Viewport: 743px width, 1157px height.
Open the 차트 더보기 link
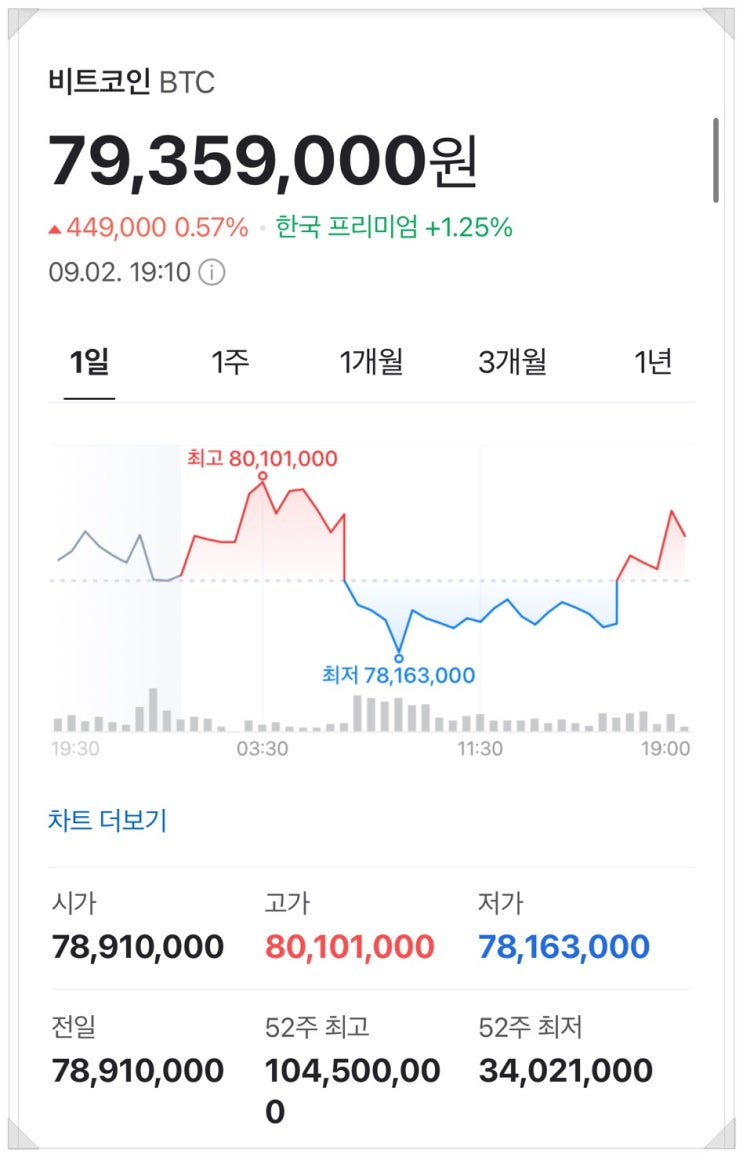click(108, 820)
